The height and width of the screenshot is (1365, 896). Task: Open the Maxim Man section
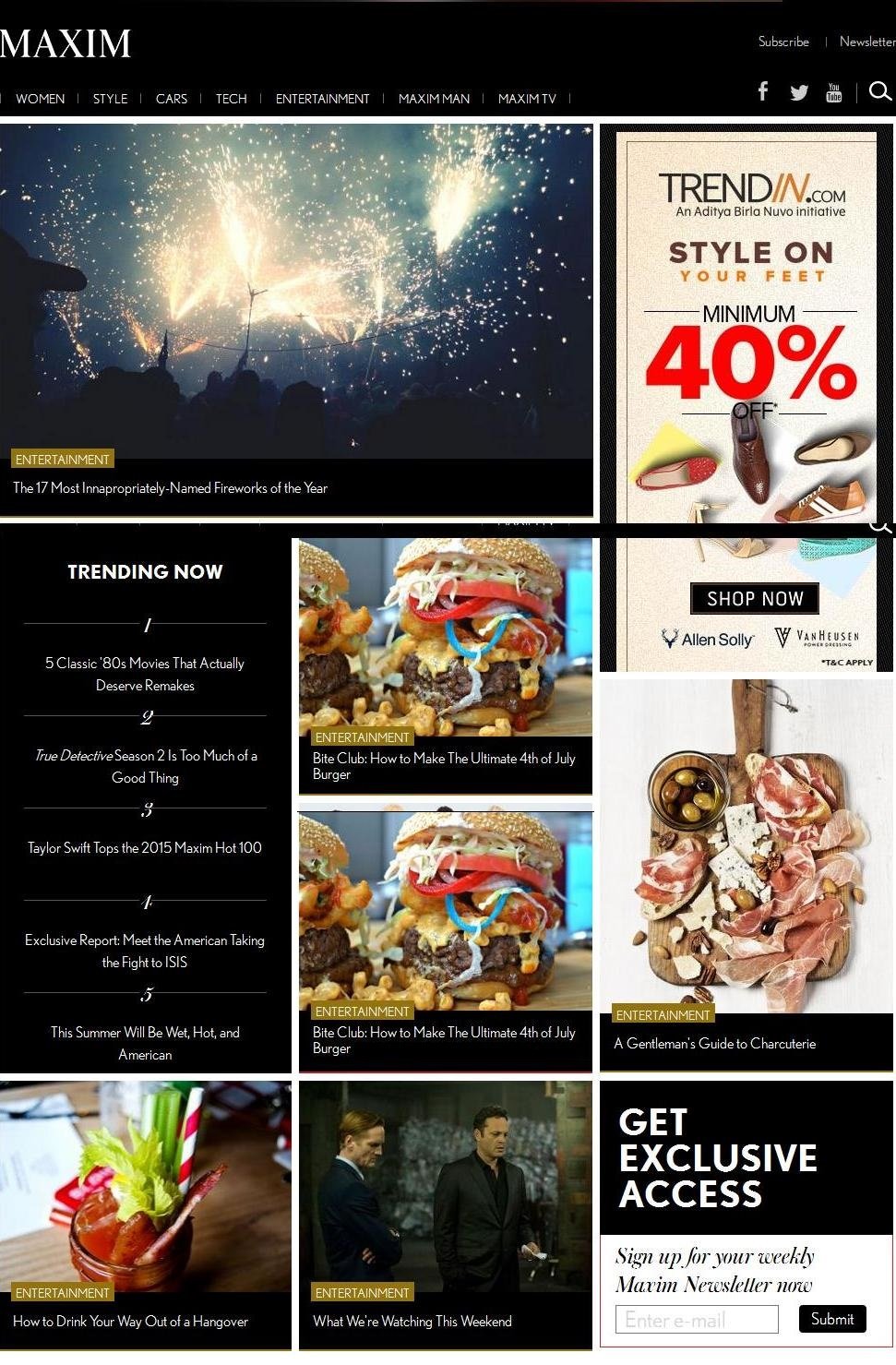click(x=434, y=99)
